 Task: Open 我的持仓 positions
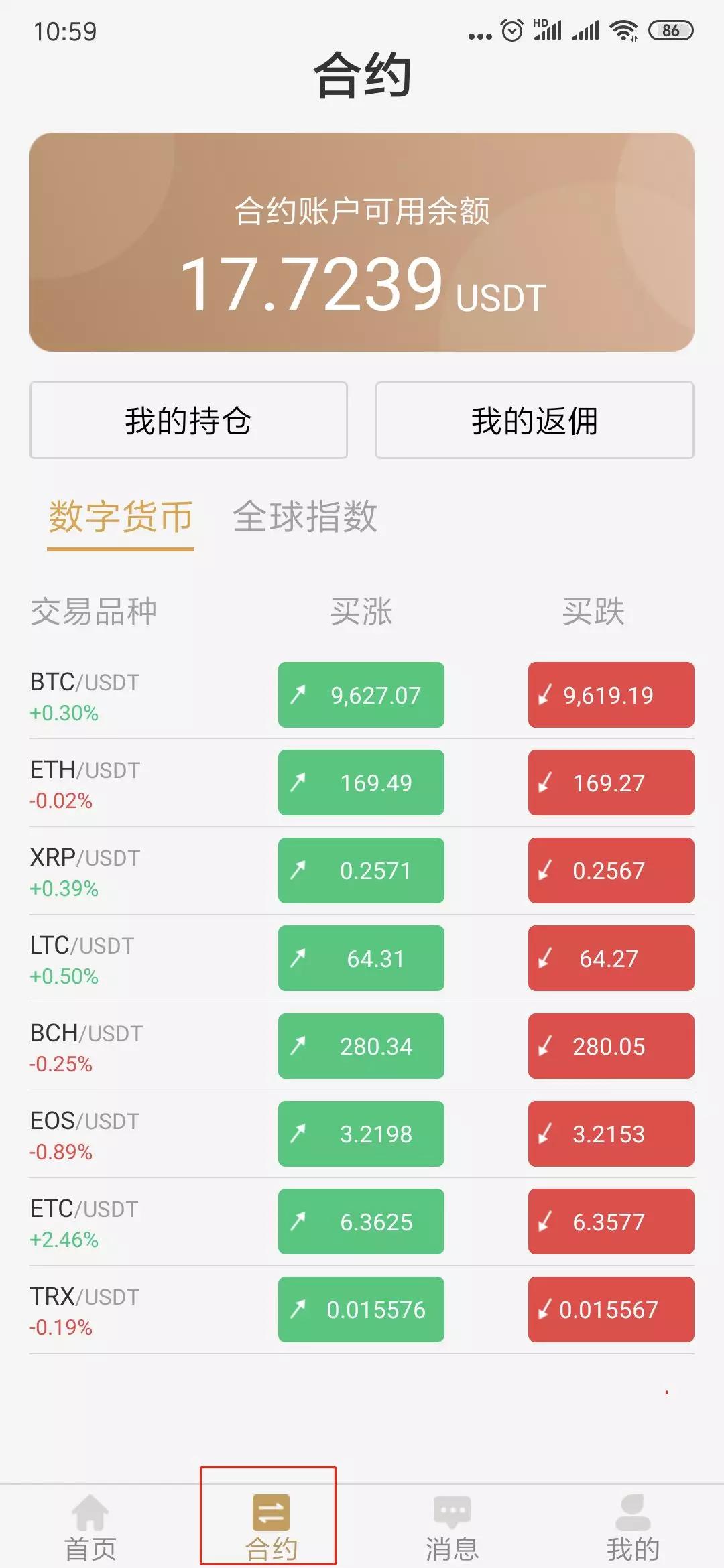click(x=188, y=420)
